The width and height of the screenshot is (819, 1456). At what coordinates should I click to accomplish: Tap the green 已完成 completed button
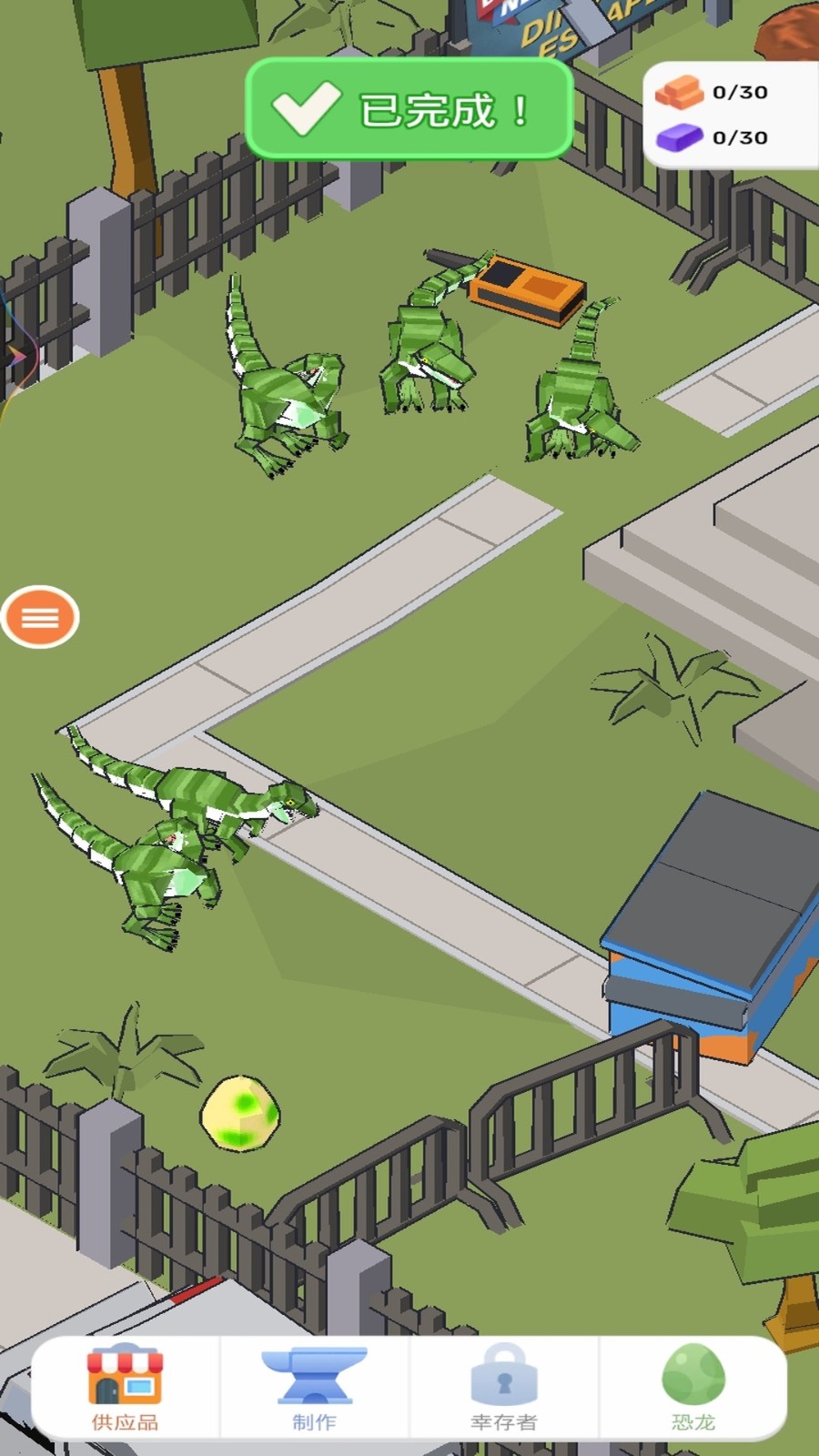pos(409,109)
